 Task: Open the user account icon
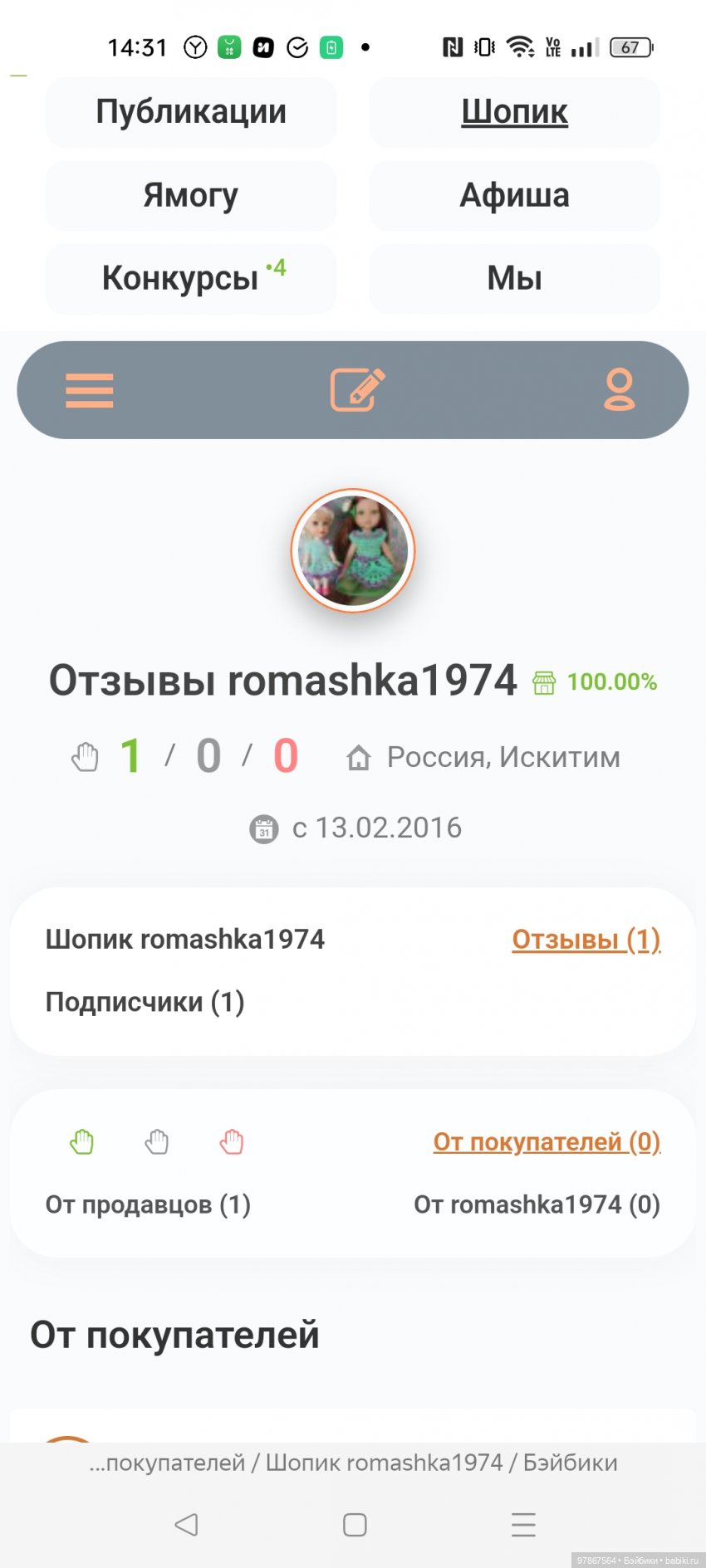click(619, 390)
